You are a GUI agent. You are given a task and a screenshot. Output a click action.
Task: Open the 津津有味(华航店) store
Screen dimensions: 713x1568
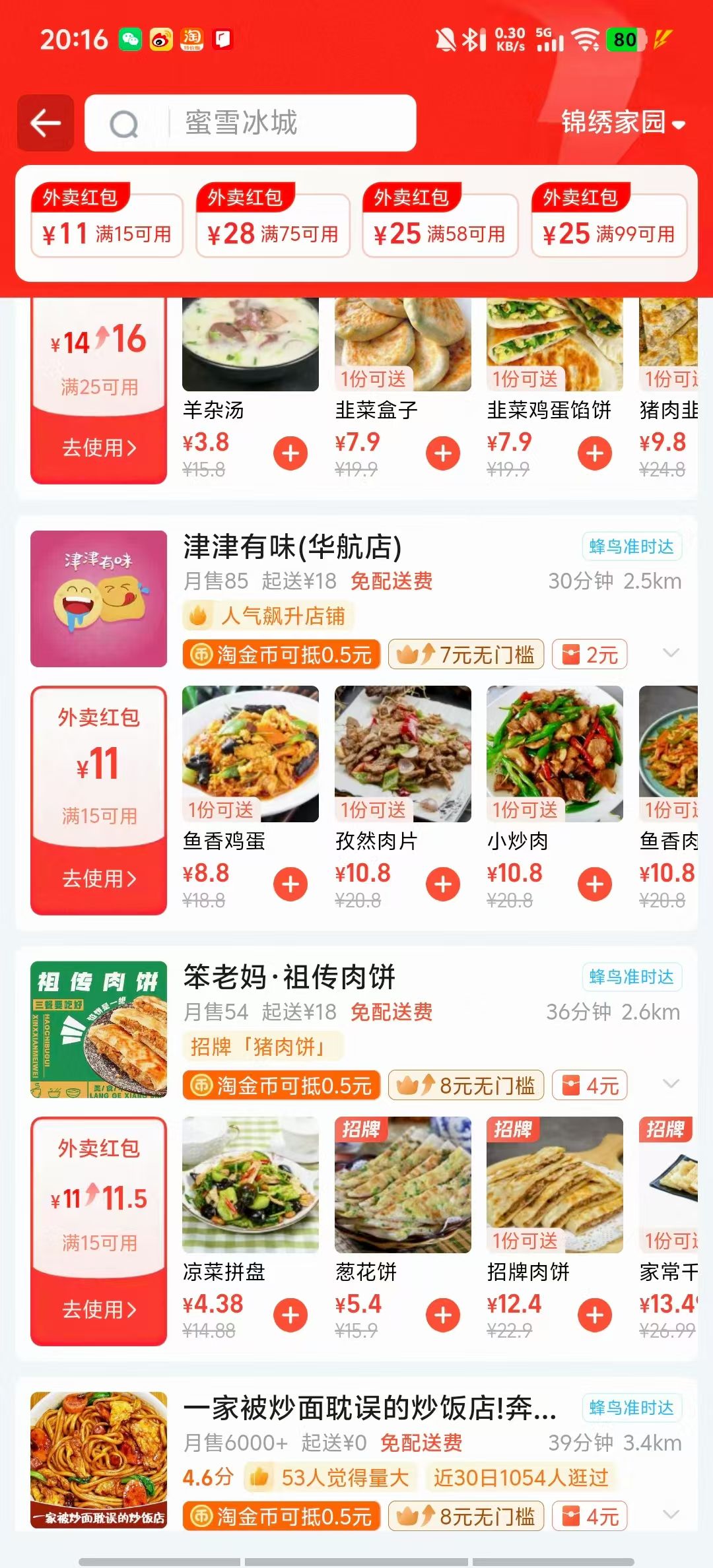[x=292, y=547]
